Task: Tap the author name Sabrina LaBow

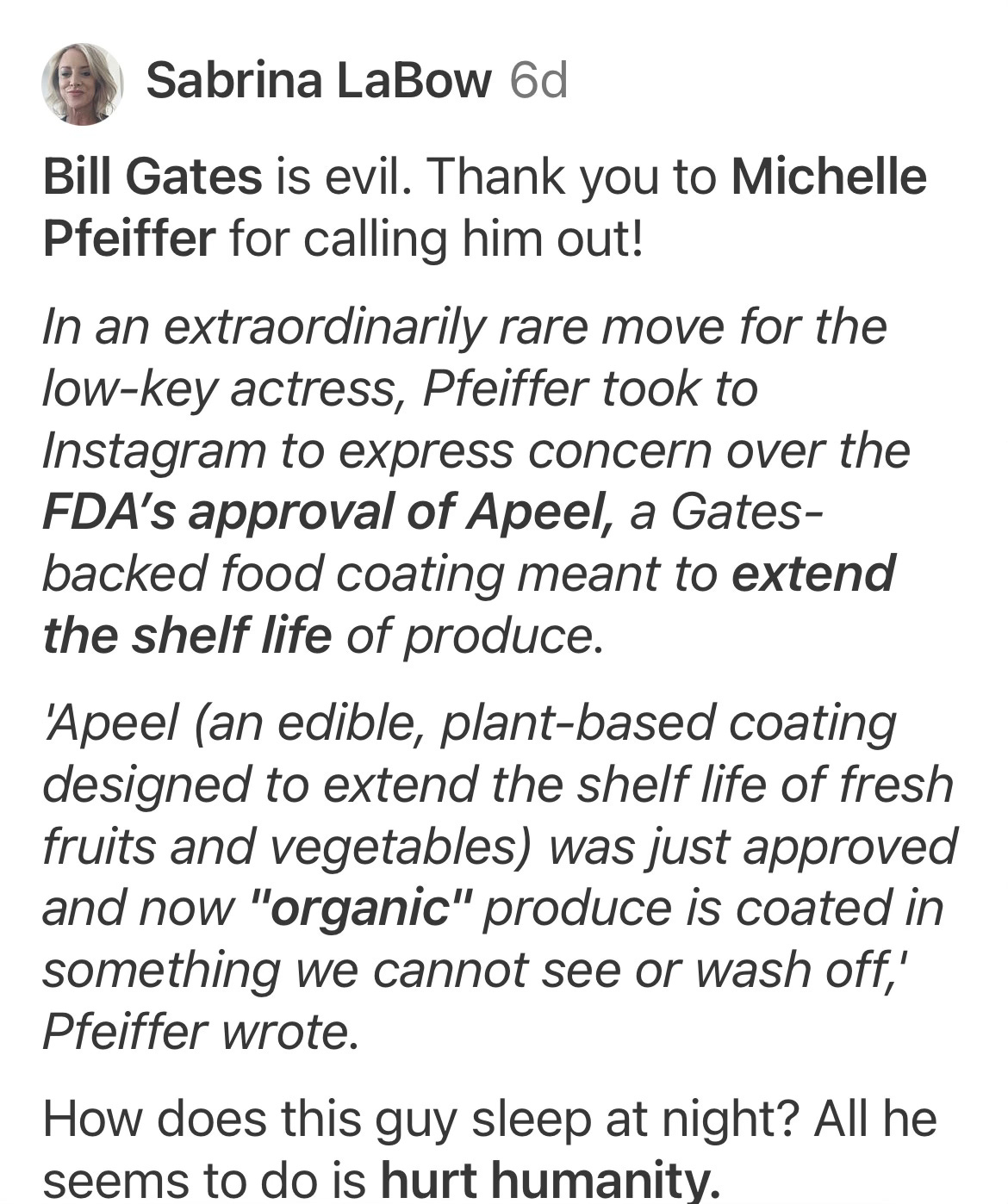Action: 318,82
